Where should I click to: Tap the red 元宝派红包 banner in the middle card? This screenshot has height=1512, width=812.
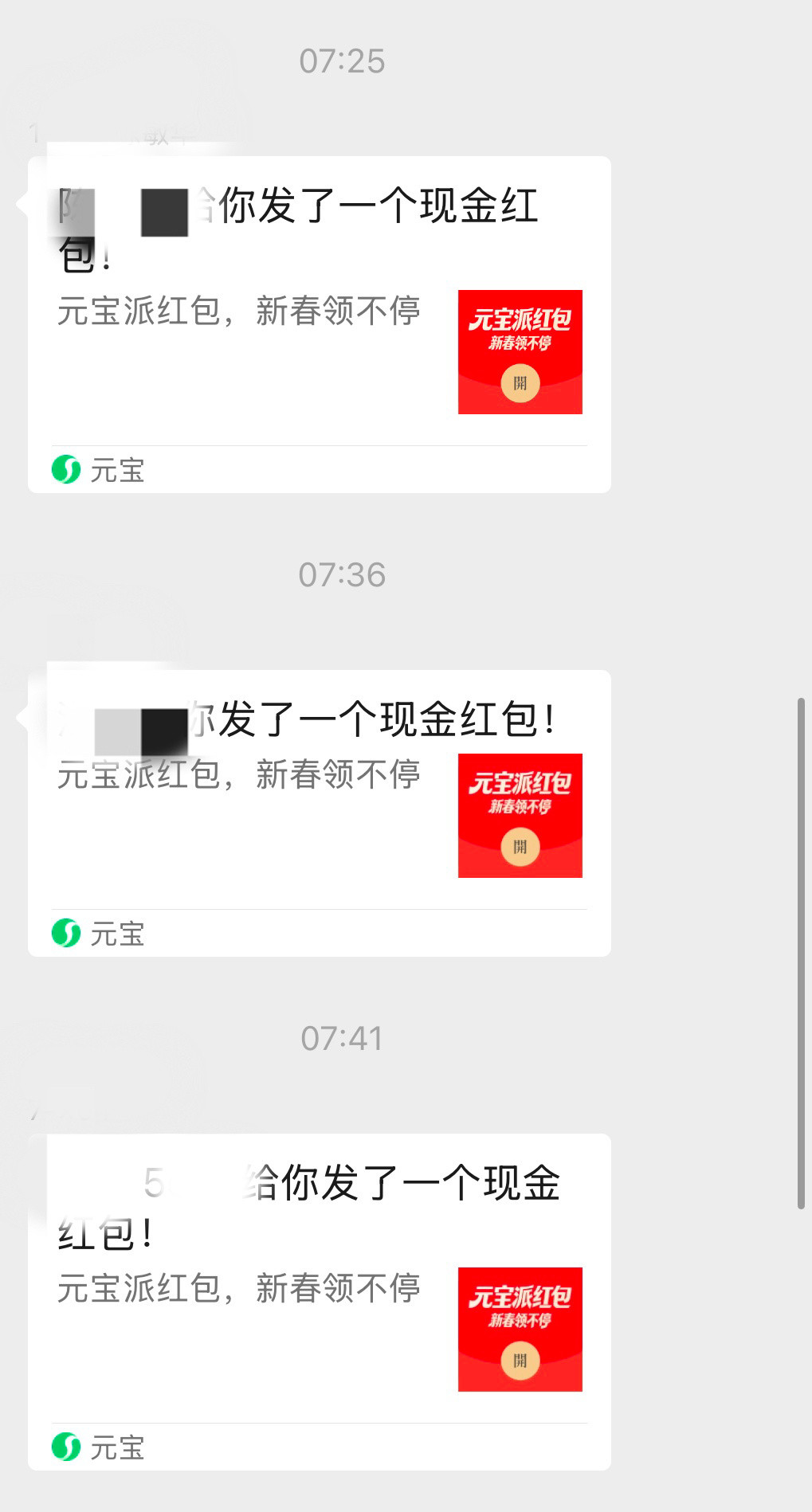[x=520, y=814]
